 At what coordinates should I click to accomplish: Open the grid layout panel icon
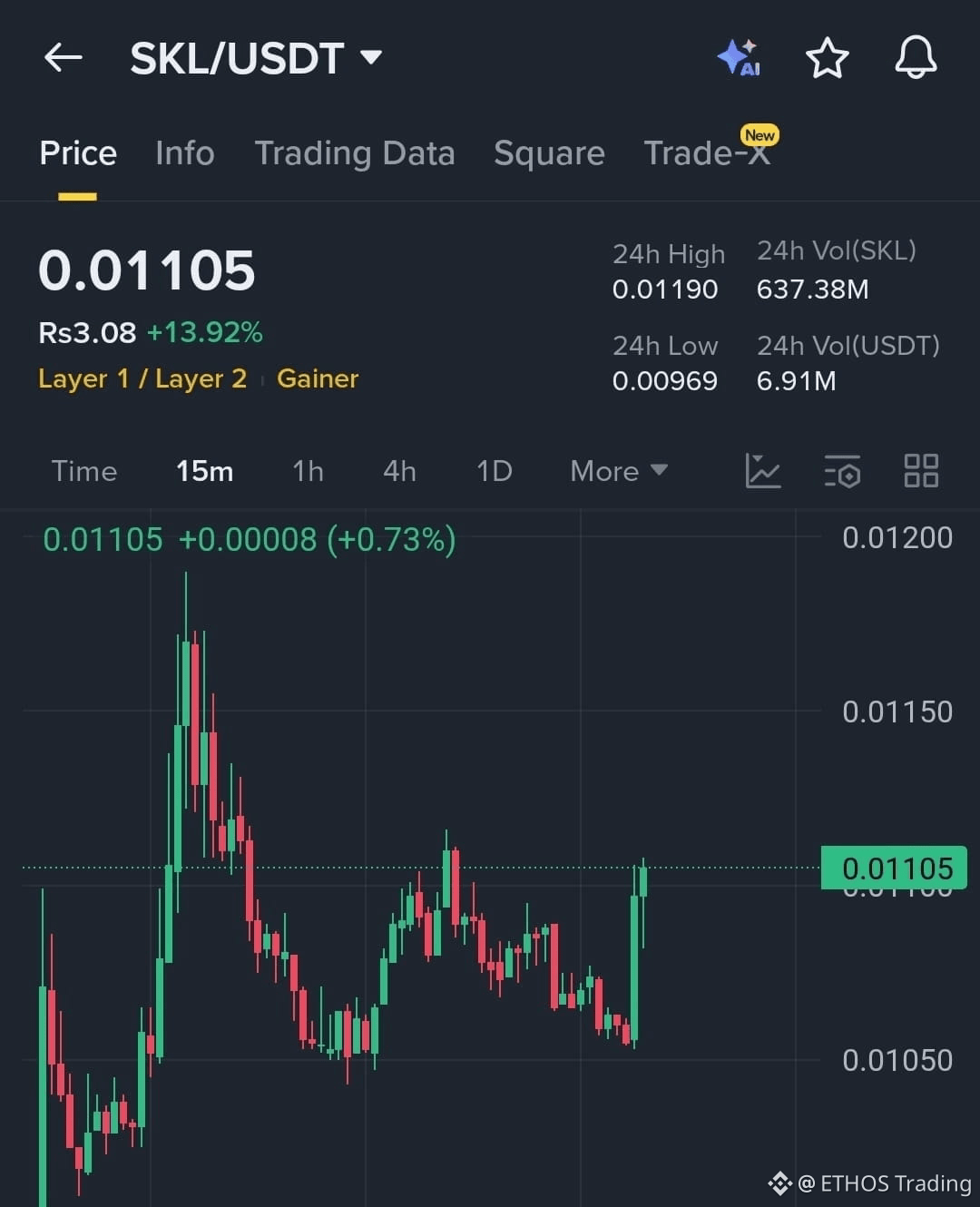(x=921, y=471)
